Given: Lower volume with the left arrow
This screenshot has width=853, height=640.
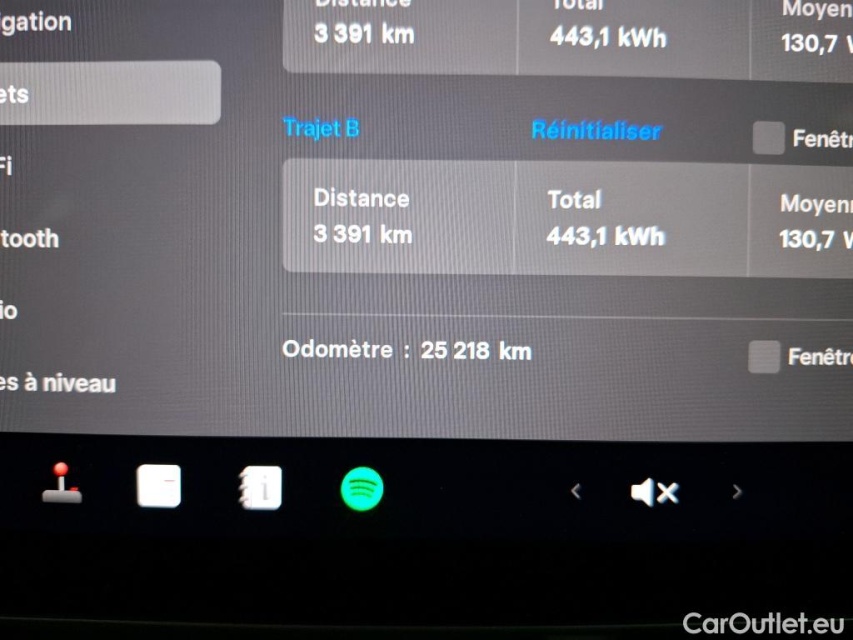Looking at the screenshot, I should pyautogui.click(x=575, y=491).
